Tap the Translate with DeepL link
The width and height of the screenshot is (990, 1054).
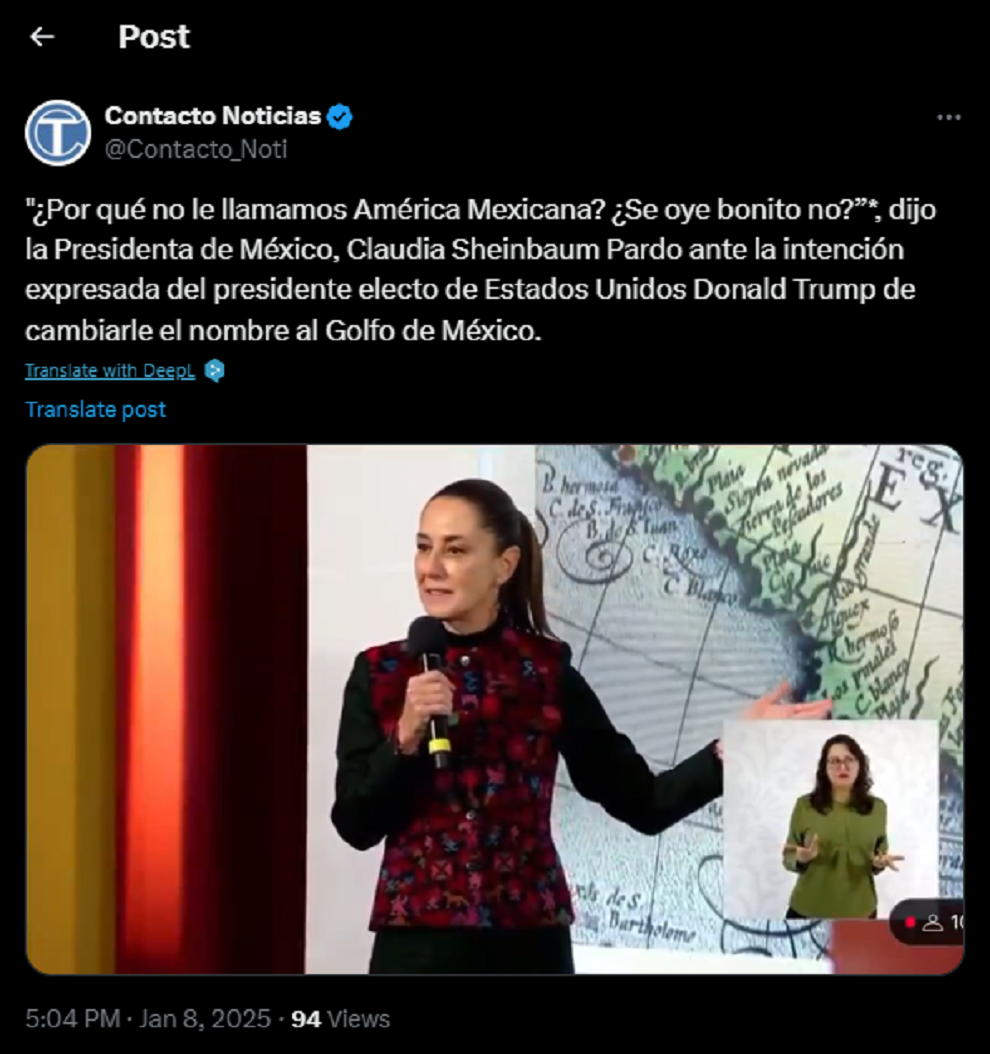[111, 371]
